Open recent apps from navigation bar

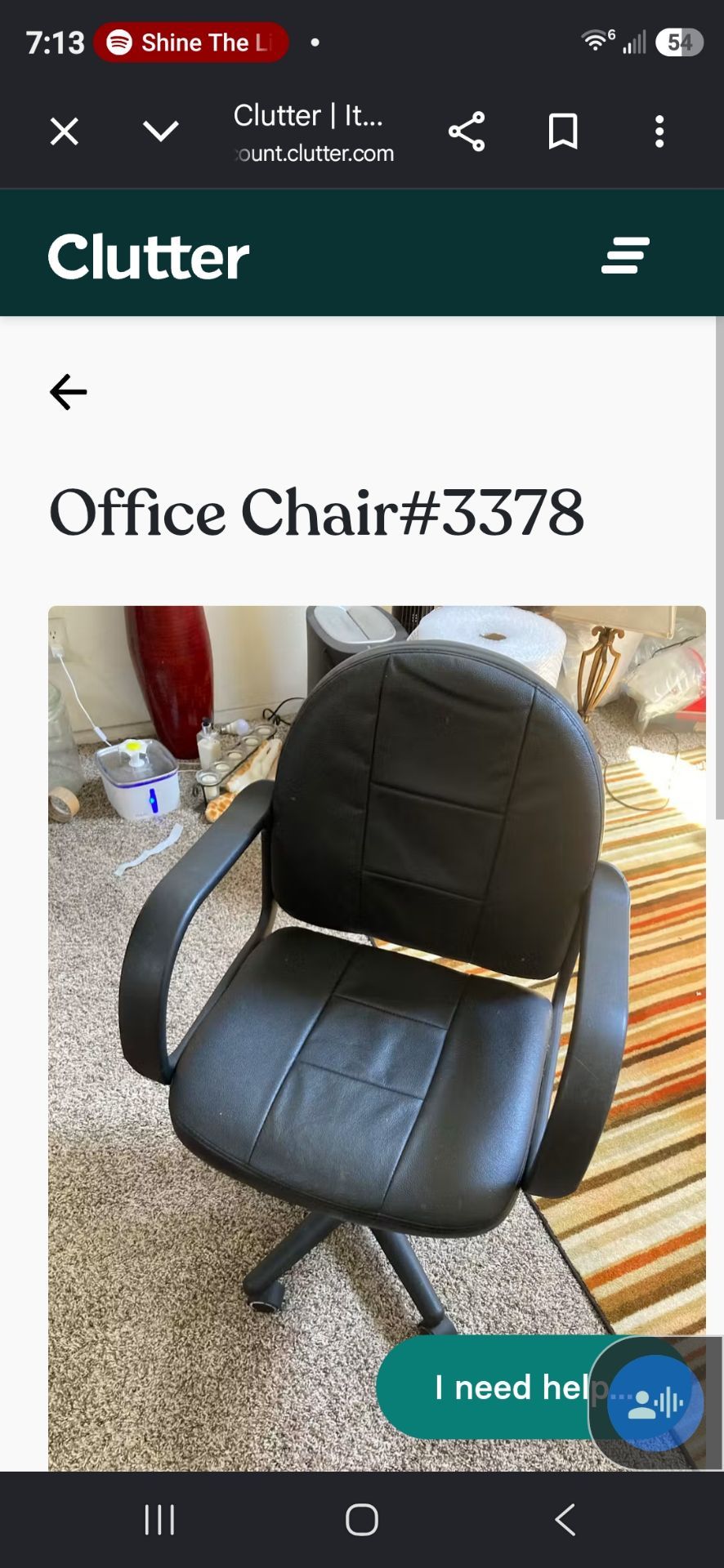[159, 1520]
